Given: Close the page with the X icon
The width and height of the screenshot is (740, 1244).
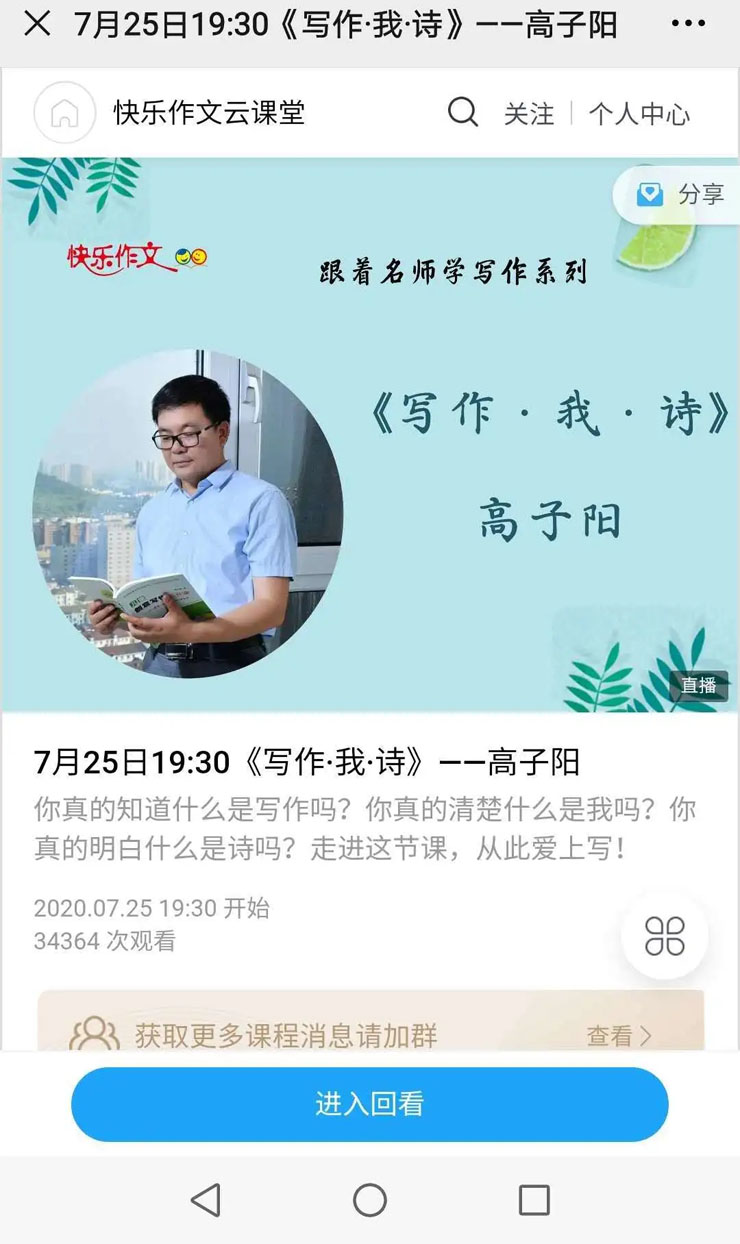Looking at the screenshot, I should point(37,24).
